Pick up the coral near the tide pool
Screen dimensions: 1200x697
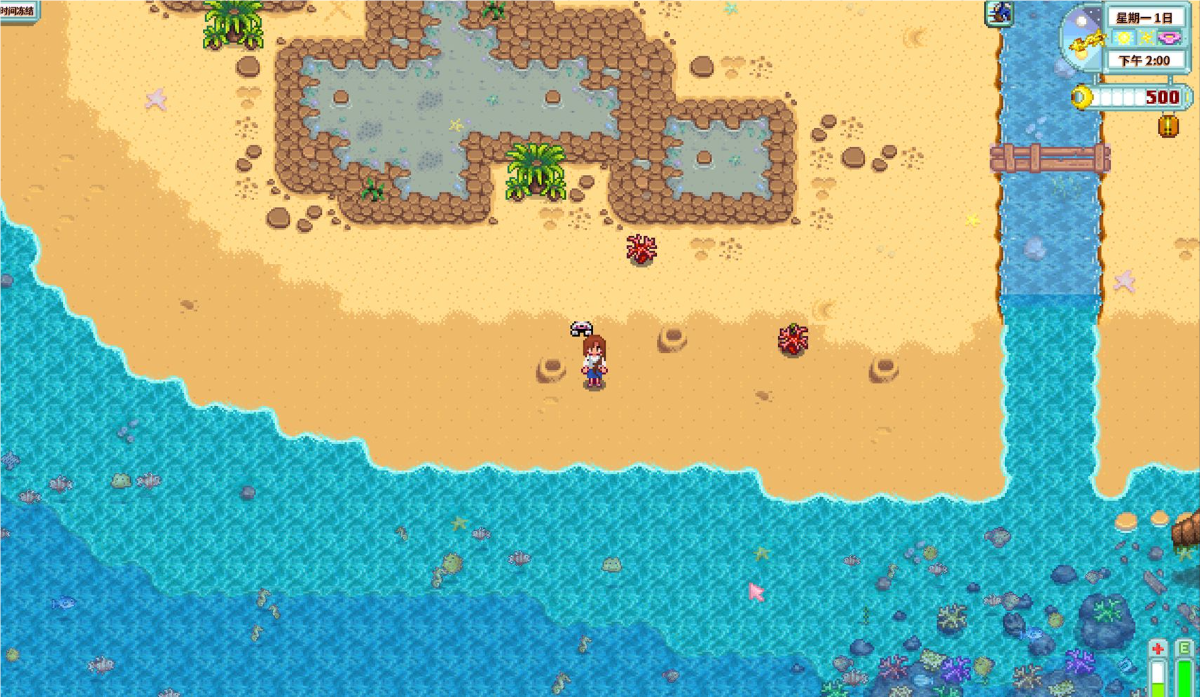pyautogui.click(x=641, y=248)
